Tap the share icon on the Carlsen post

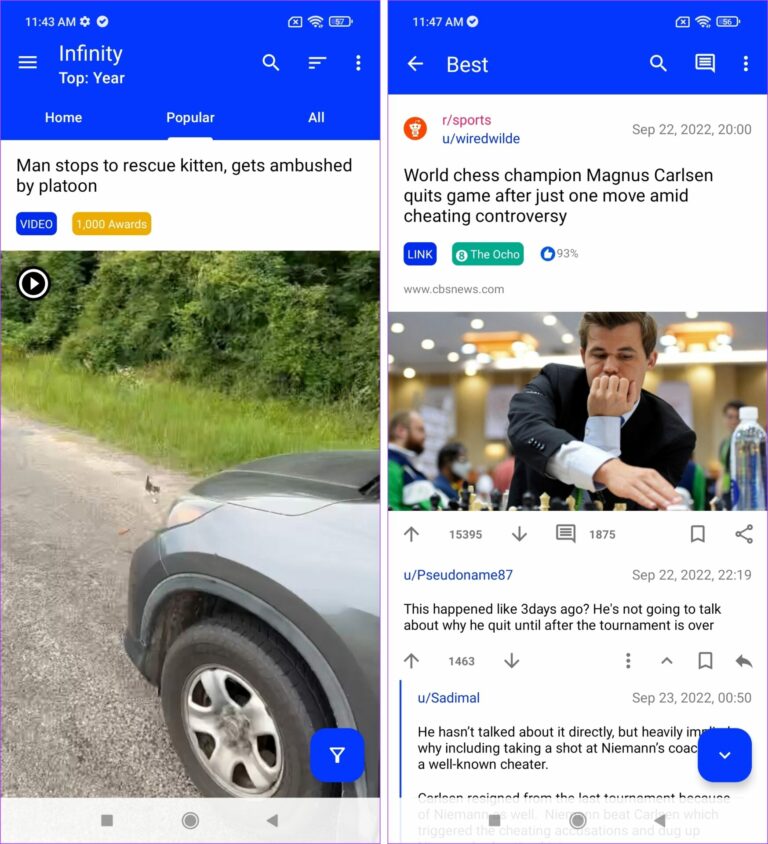pyautogui.click(x=744, y=534)
